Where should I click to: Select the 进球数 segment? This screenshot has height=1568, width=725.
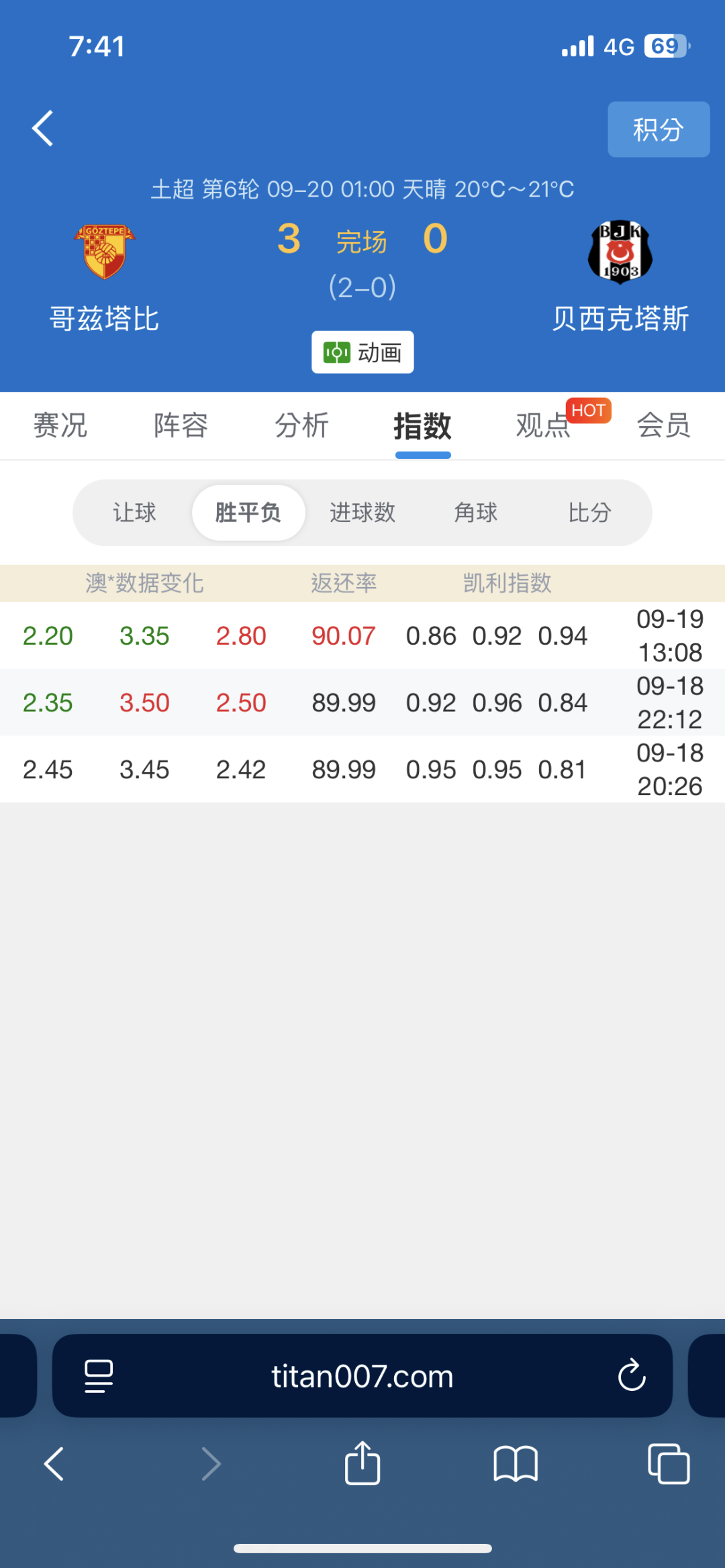point(362,513)
